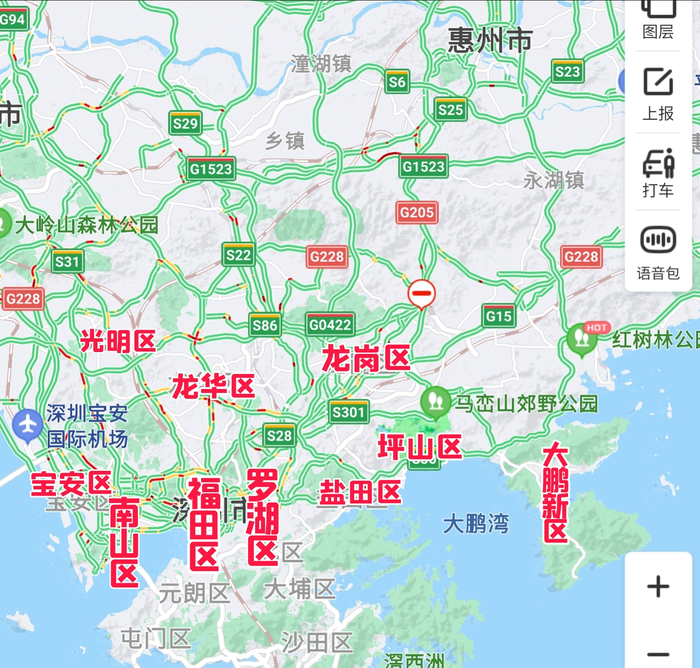The height and width of the screenshot is (668, 700).
Task: Select the 深圳宝安国际机场 airport marker
Action: coord(26,425)
